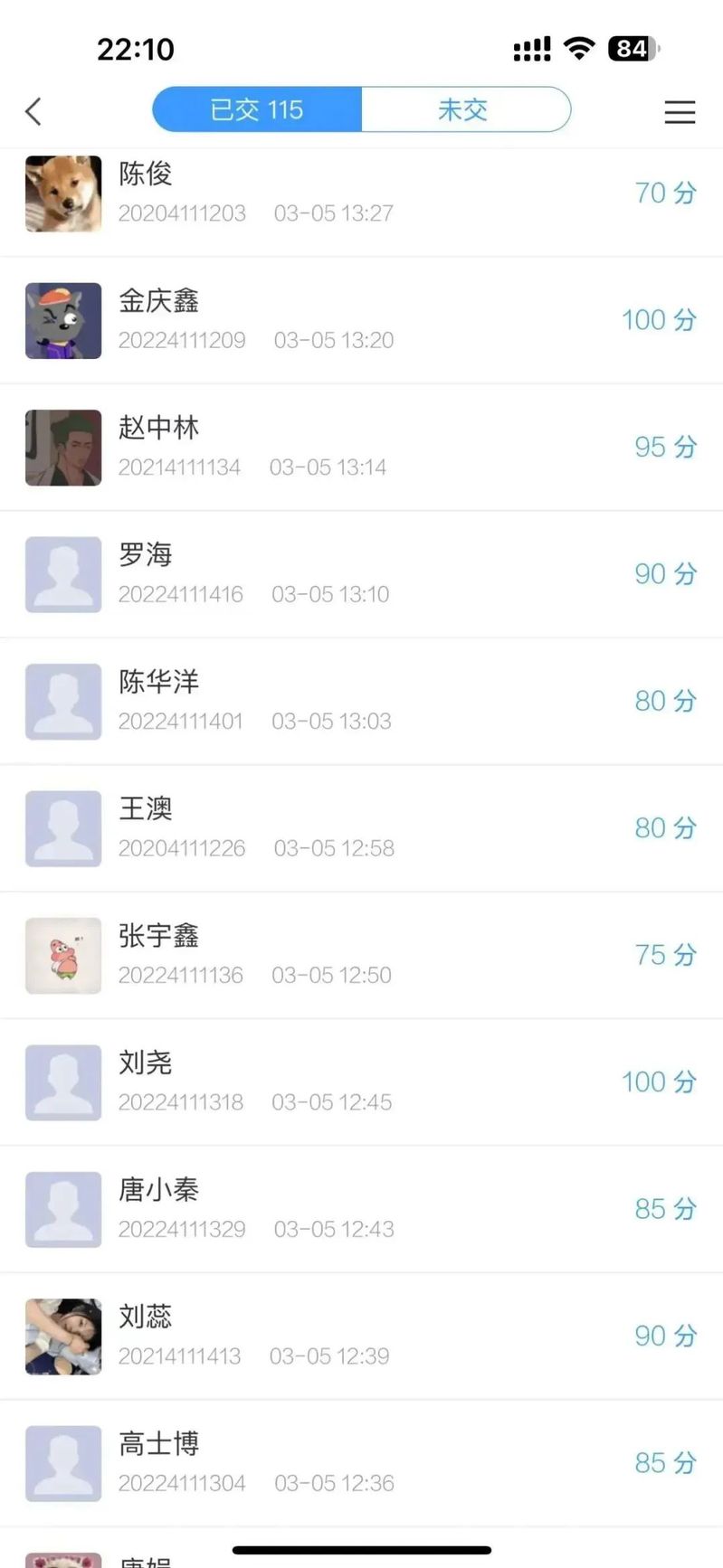Check 刘尧's submitted work
Viewport: 723px width, 1568px height.
[x=362, y=1082]
